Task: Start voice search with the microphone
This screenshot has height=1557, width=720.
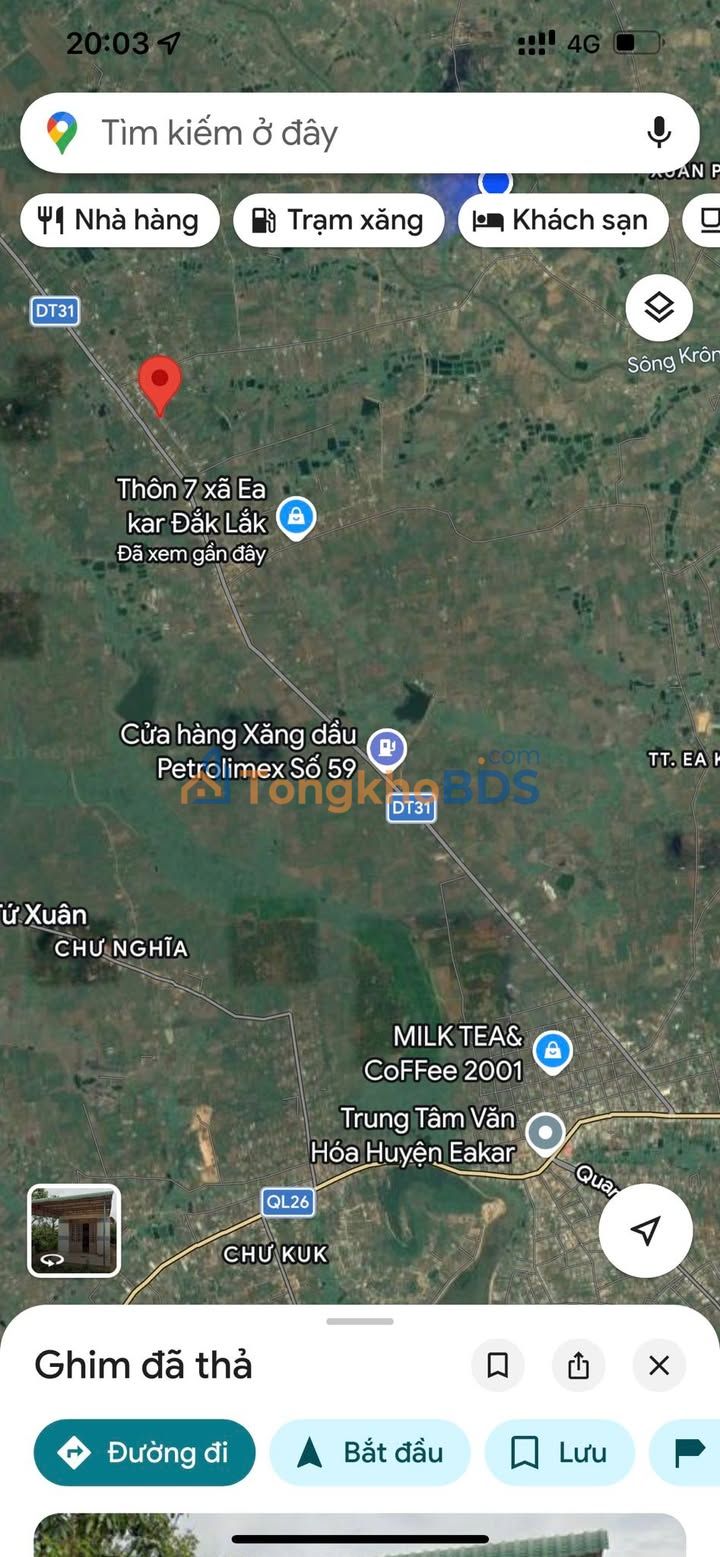Action: click(x=658, y=133)
